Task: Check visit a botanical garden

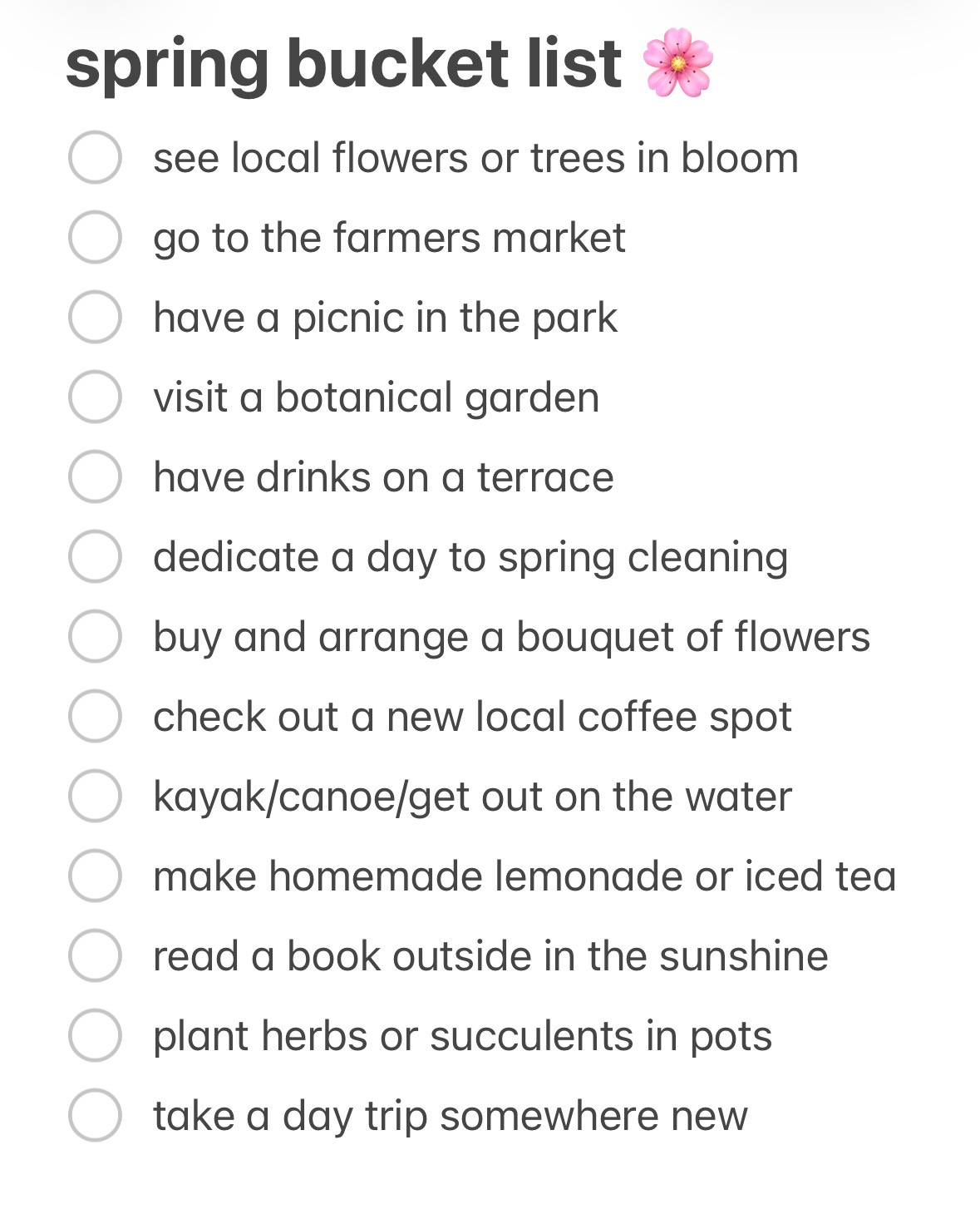Action: point(95,397)
